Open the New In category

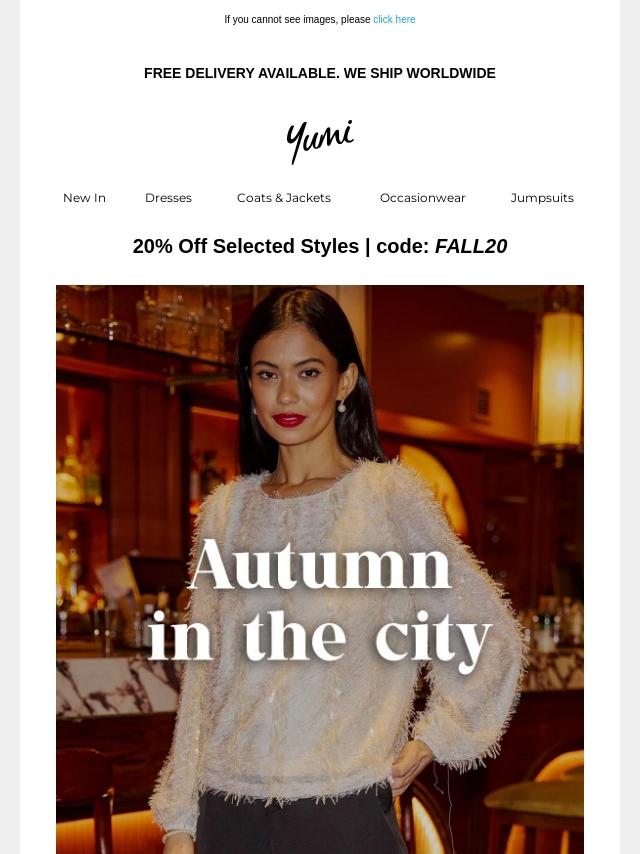[84, 198]
